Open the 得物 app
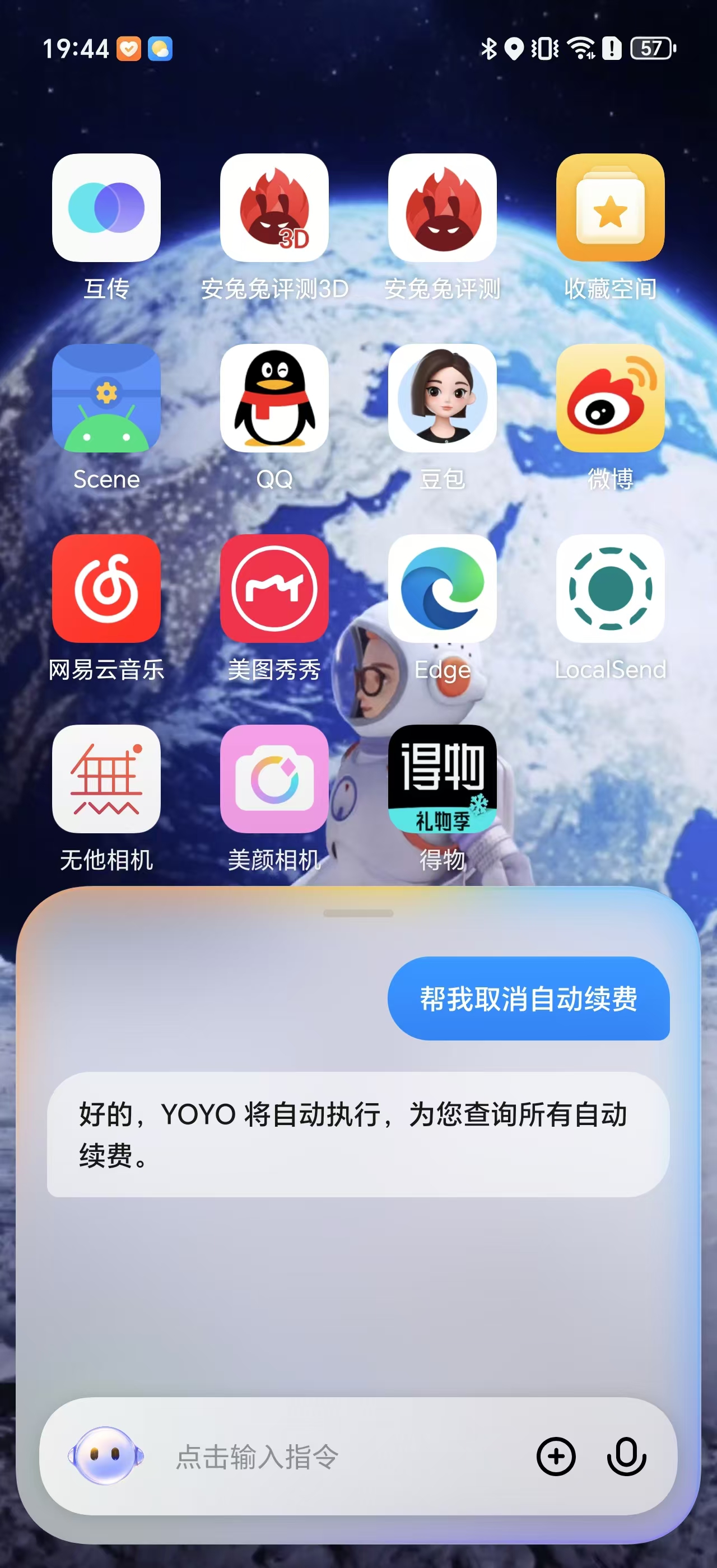 tap(443, 778)
